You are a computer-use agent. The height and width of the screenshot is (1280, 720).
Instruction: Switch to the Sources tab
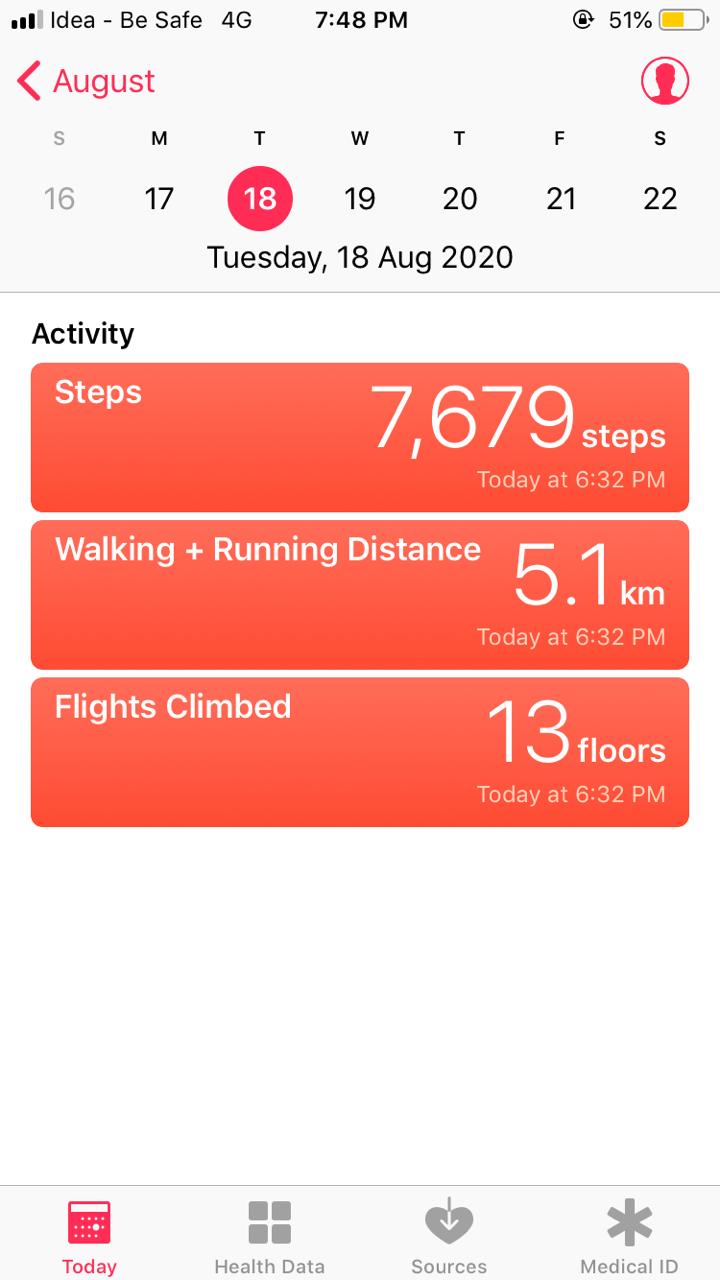click(449, 1237)
